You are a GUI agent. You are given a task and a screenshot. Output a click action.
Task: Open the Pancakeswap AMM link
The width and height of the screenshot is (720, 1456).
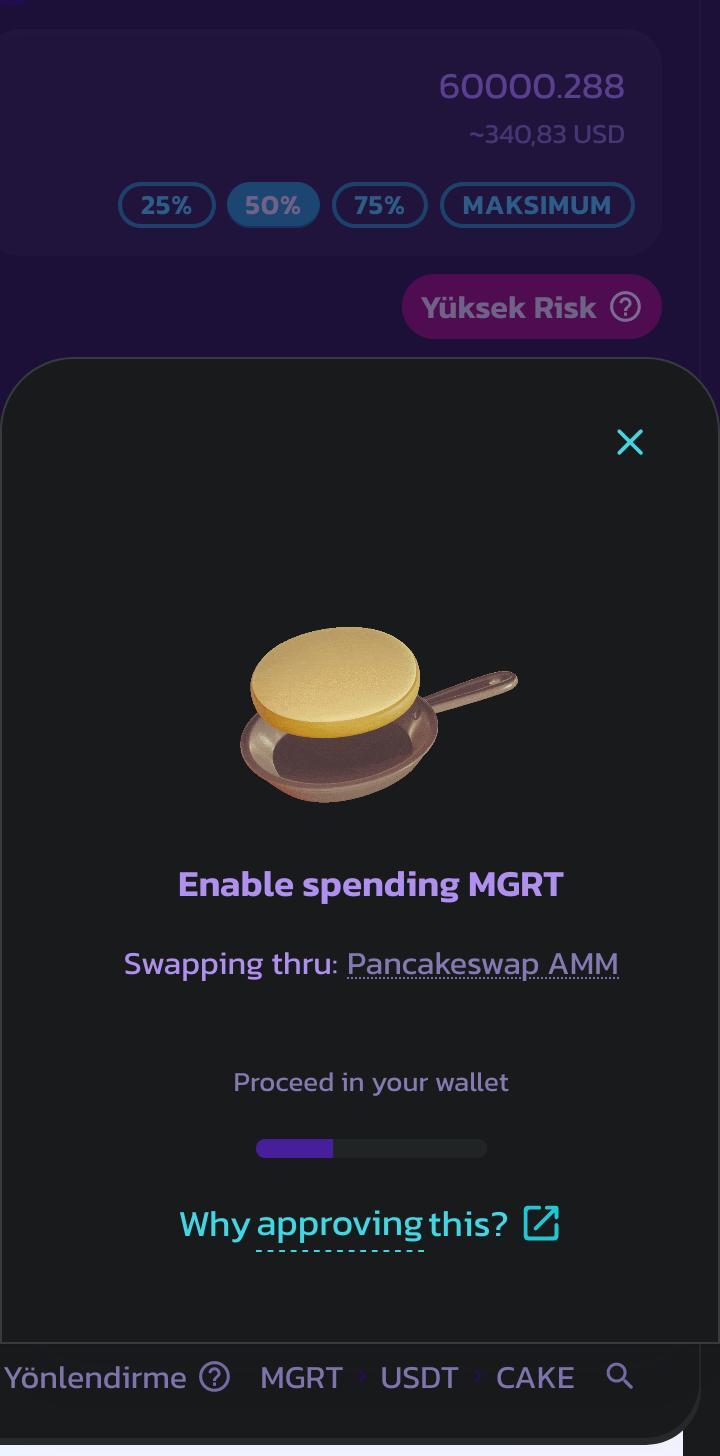(482, 964)
